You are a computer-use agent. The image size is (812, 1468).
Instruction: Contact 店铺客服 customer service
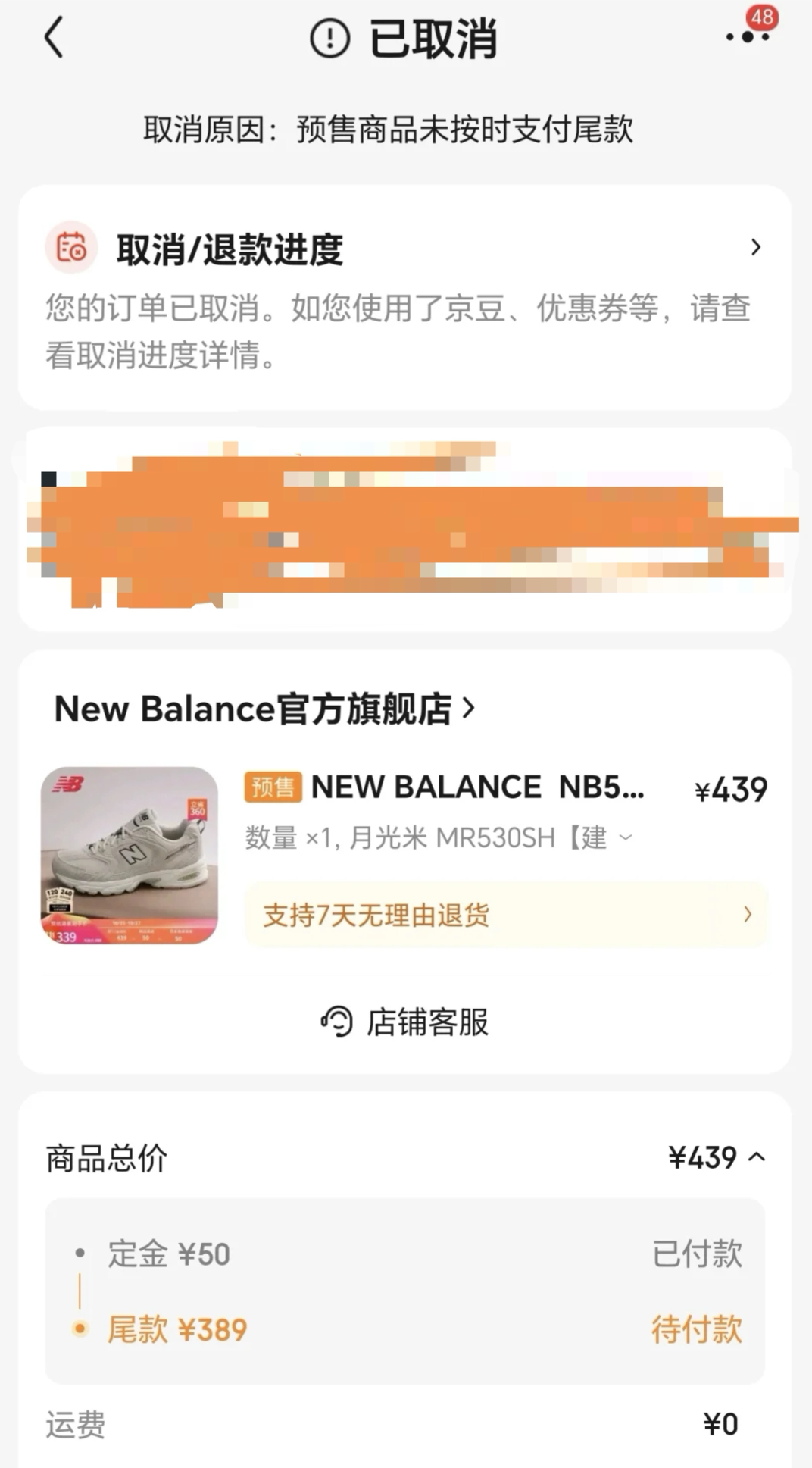click(405, 1022)
